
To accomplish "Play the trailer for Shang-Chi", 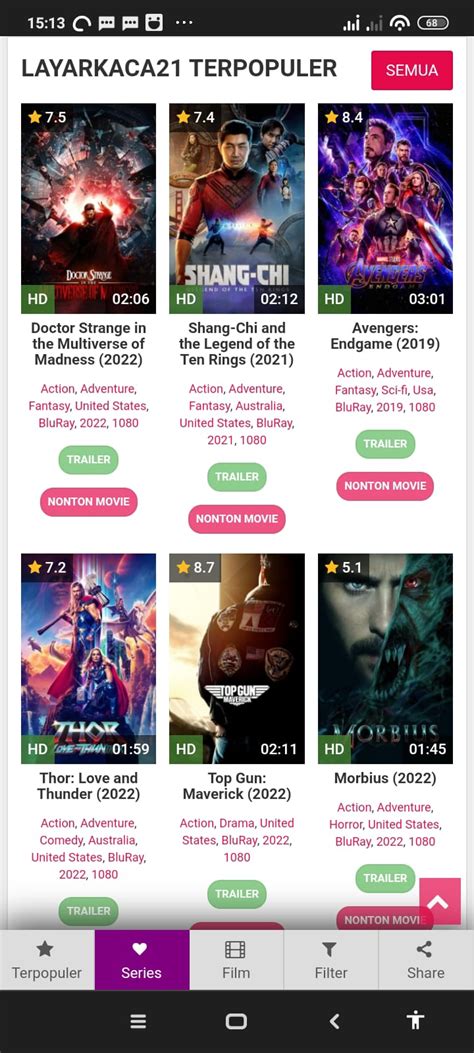I will 237,477.
